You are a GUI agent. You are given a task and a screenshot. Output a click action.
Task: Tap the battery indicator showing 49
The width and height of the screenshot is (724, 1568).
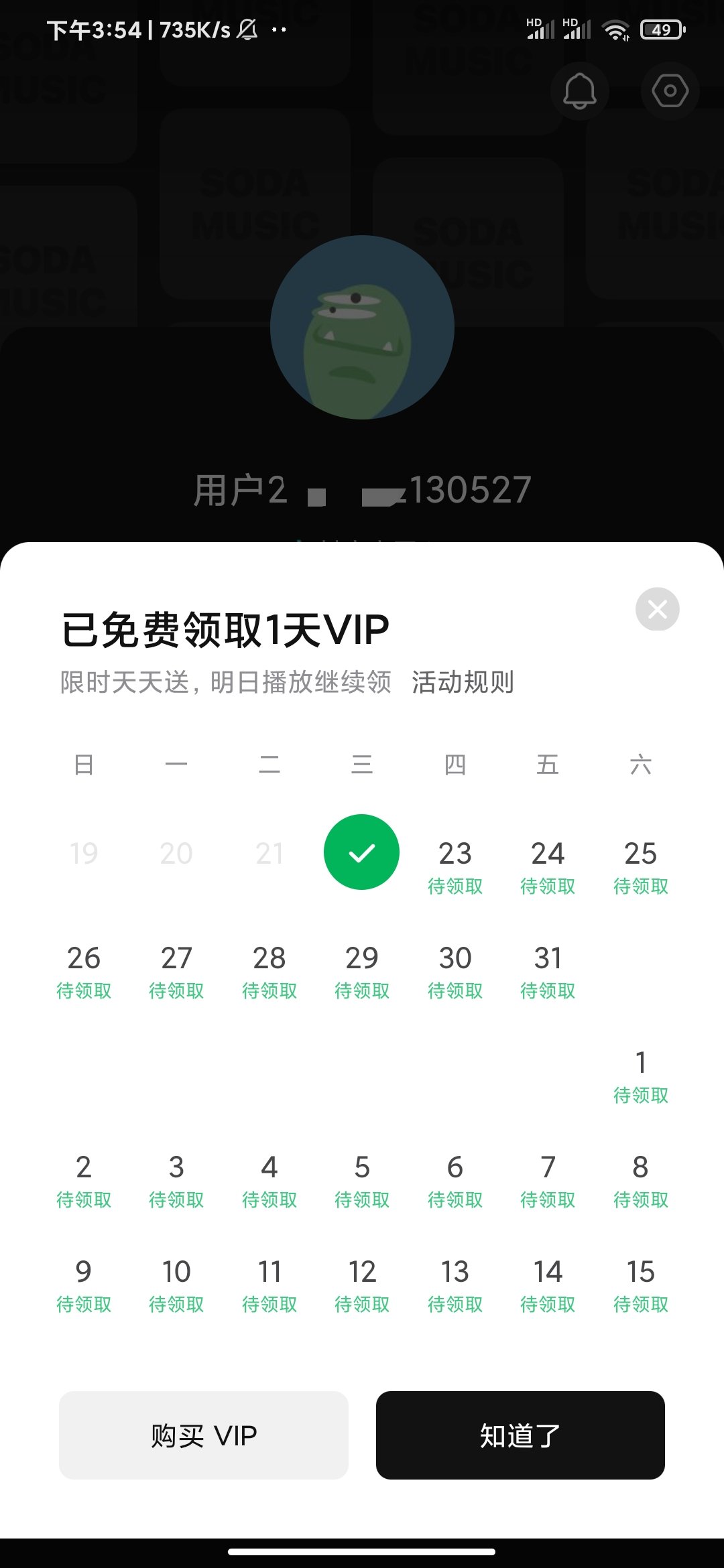point(662,29)
